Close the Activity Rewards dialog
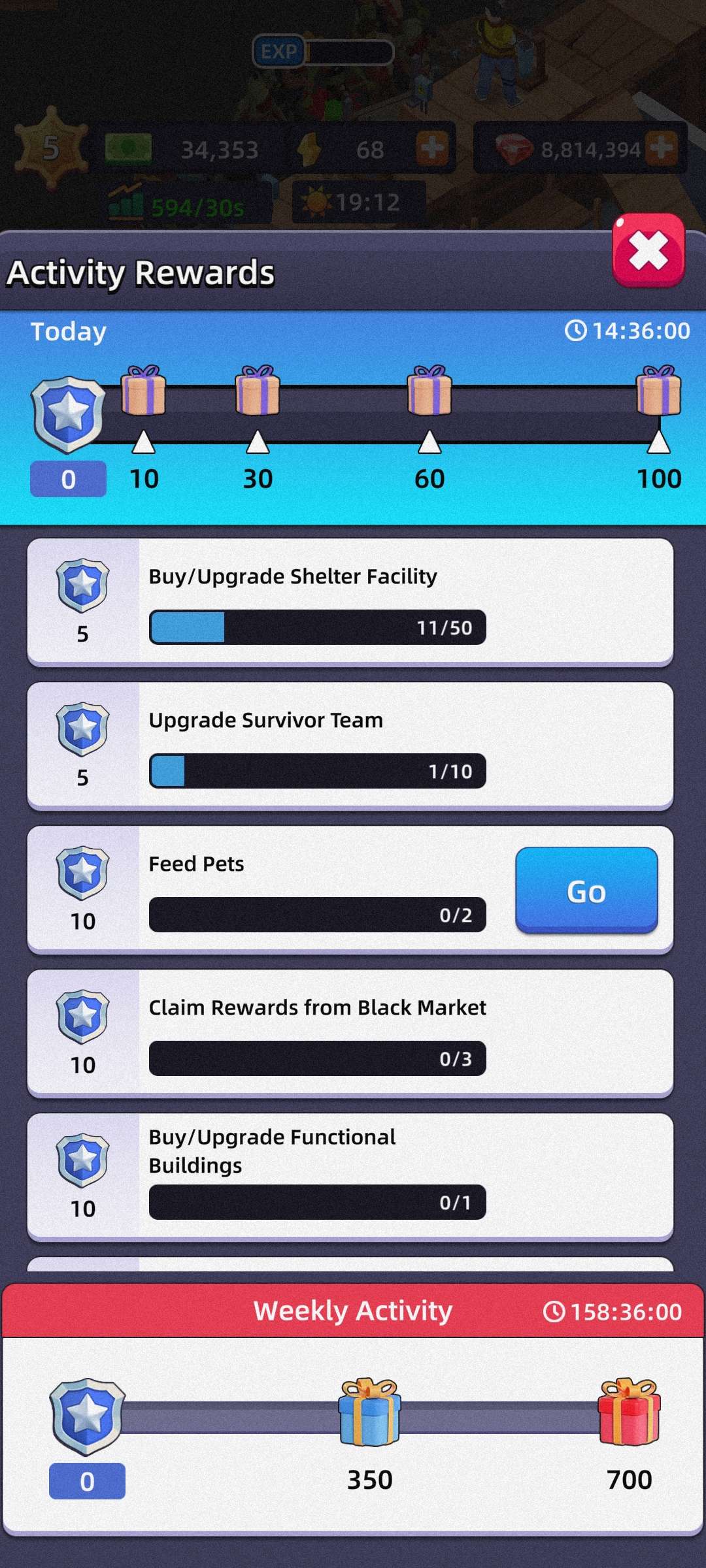 tap(648, 251)
